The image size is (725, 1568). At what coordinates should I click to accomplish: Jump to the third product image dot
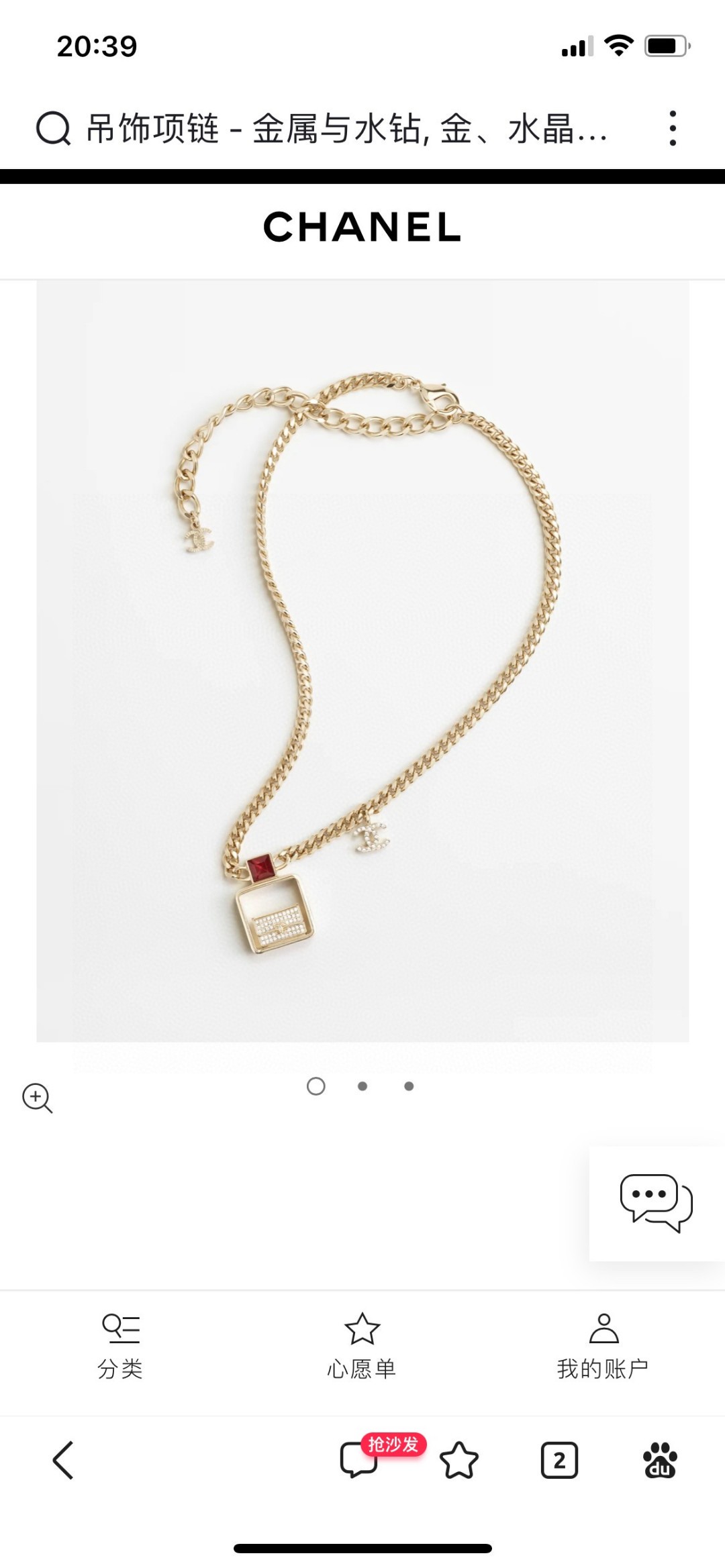click(409, 1086)
